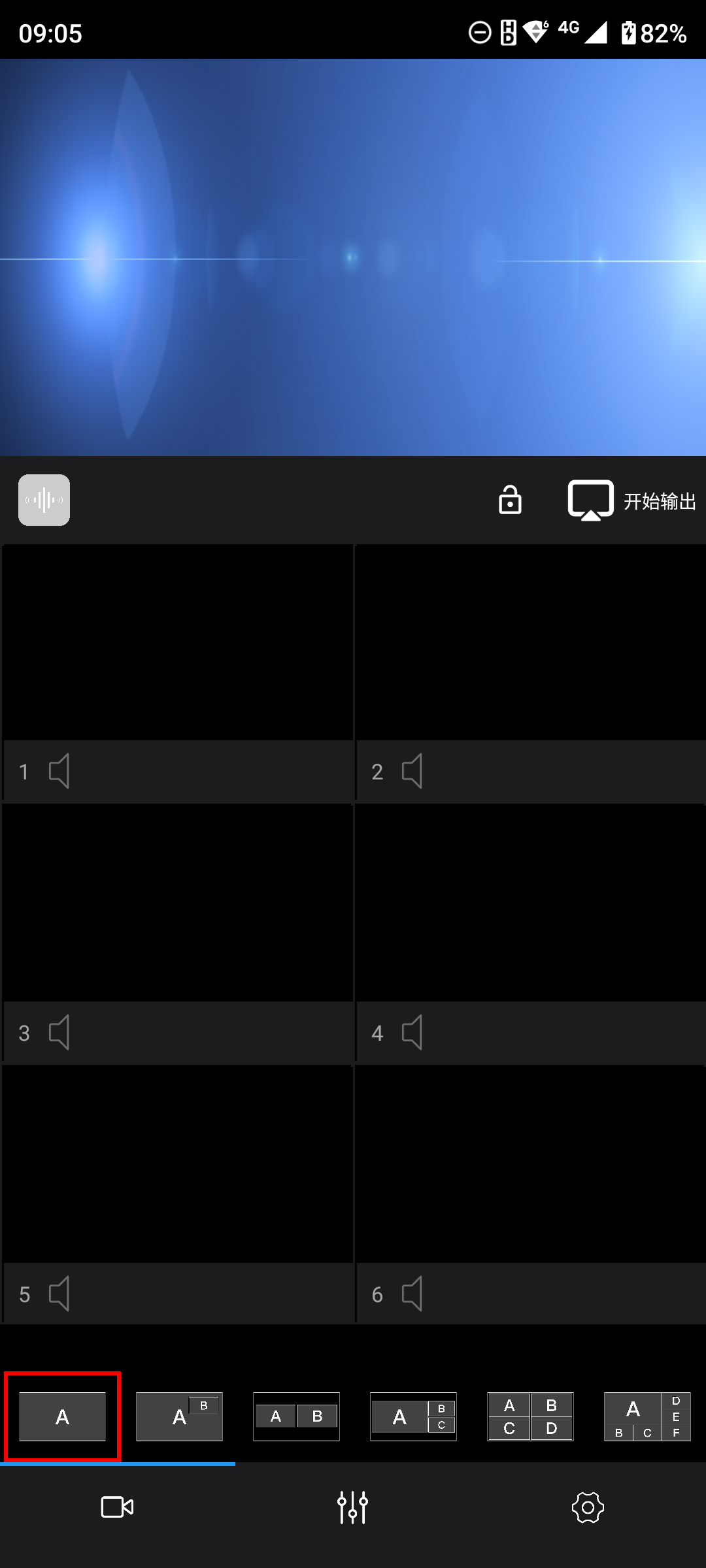Toggle speaker icon on source 5
The height and width of the screenshot is (1568, 706).
pyautogui.click(x=59, y=1294)
